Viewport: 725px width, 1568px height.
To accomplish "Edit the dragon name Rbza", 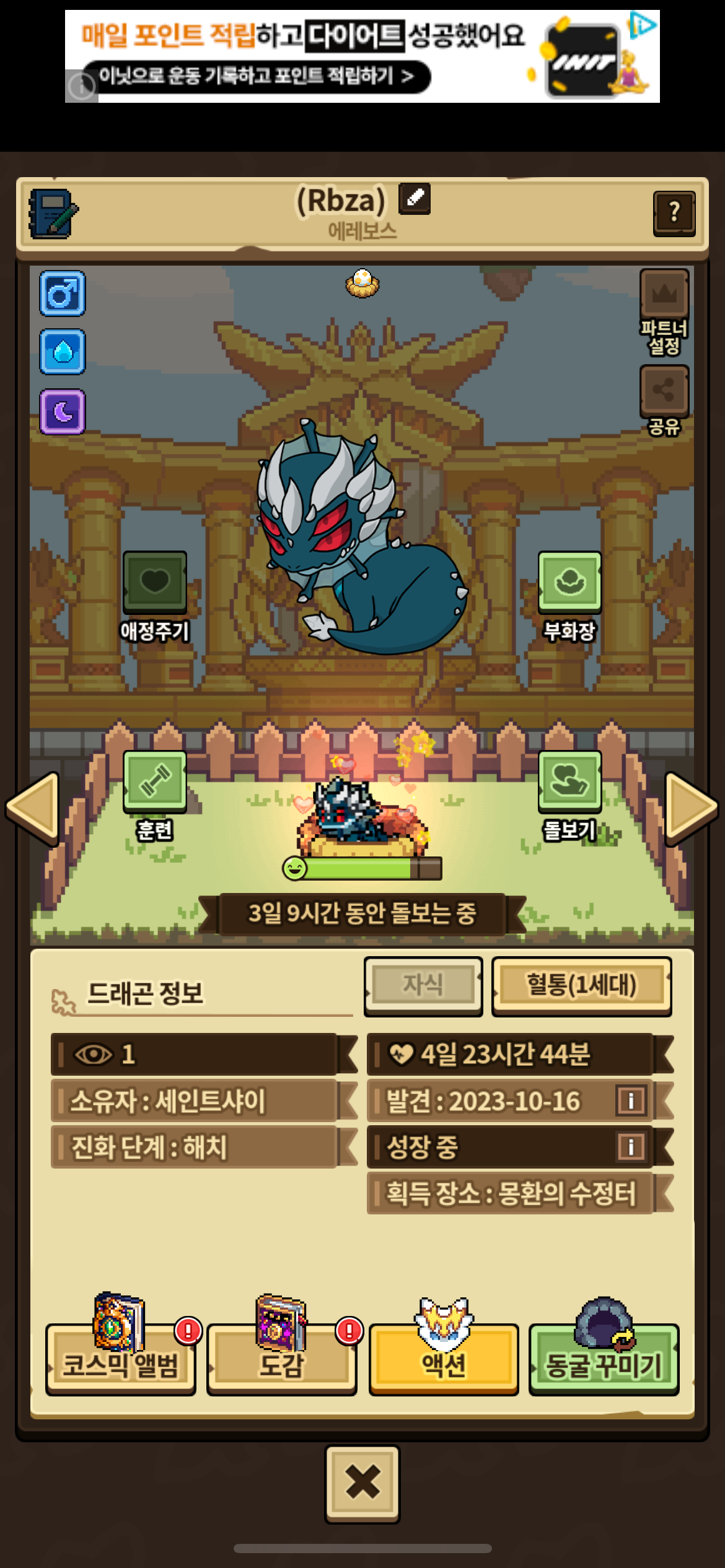I will (x=414, y=199).
